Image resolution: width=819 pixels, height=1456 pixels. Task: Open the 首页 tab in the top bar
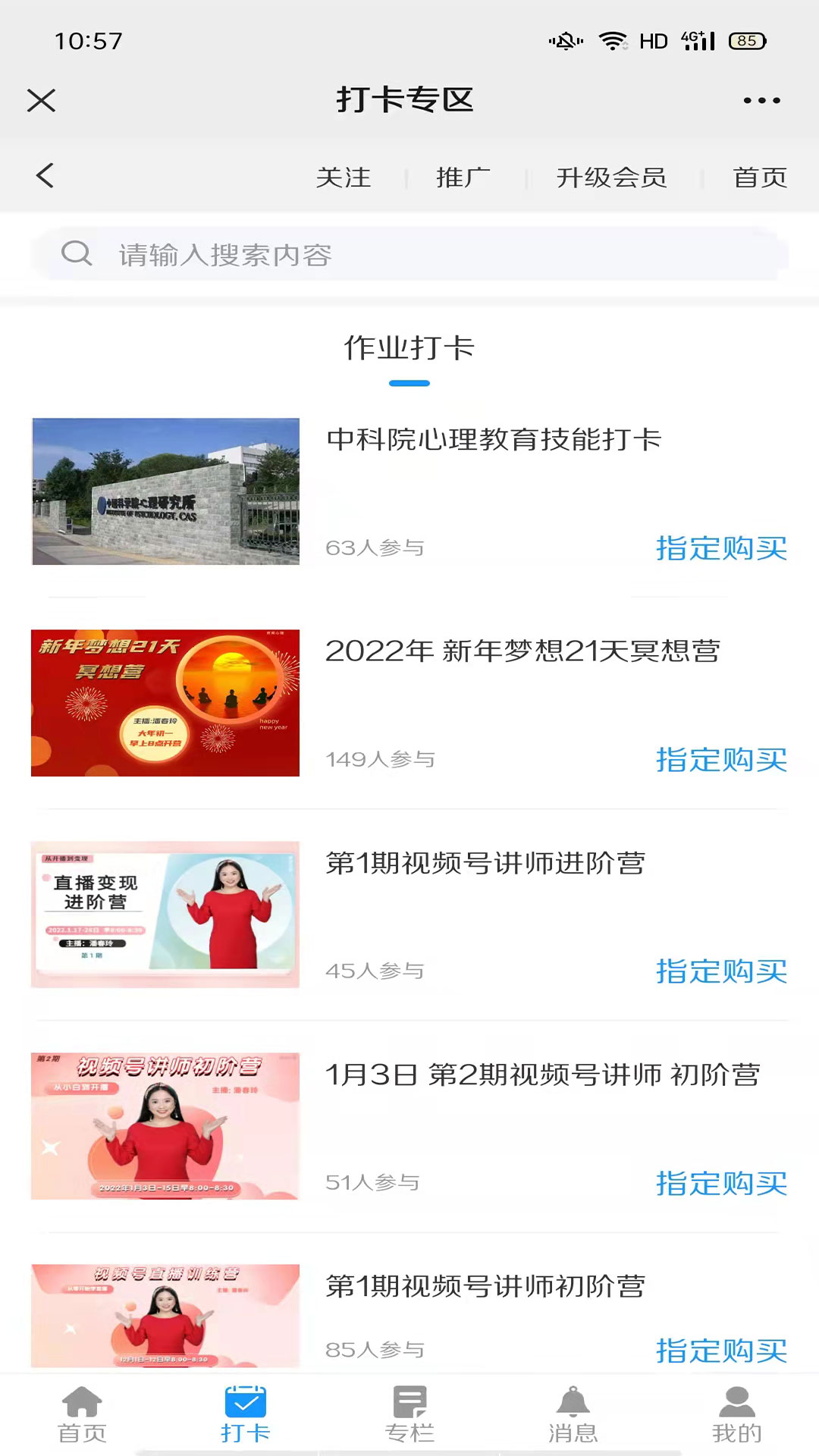point(758,177)
